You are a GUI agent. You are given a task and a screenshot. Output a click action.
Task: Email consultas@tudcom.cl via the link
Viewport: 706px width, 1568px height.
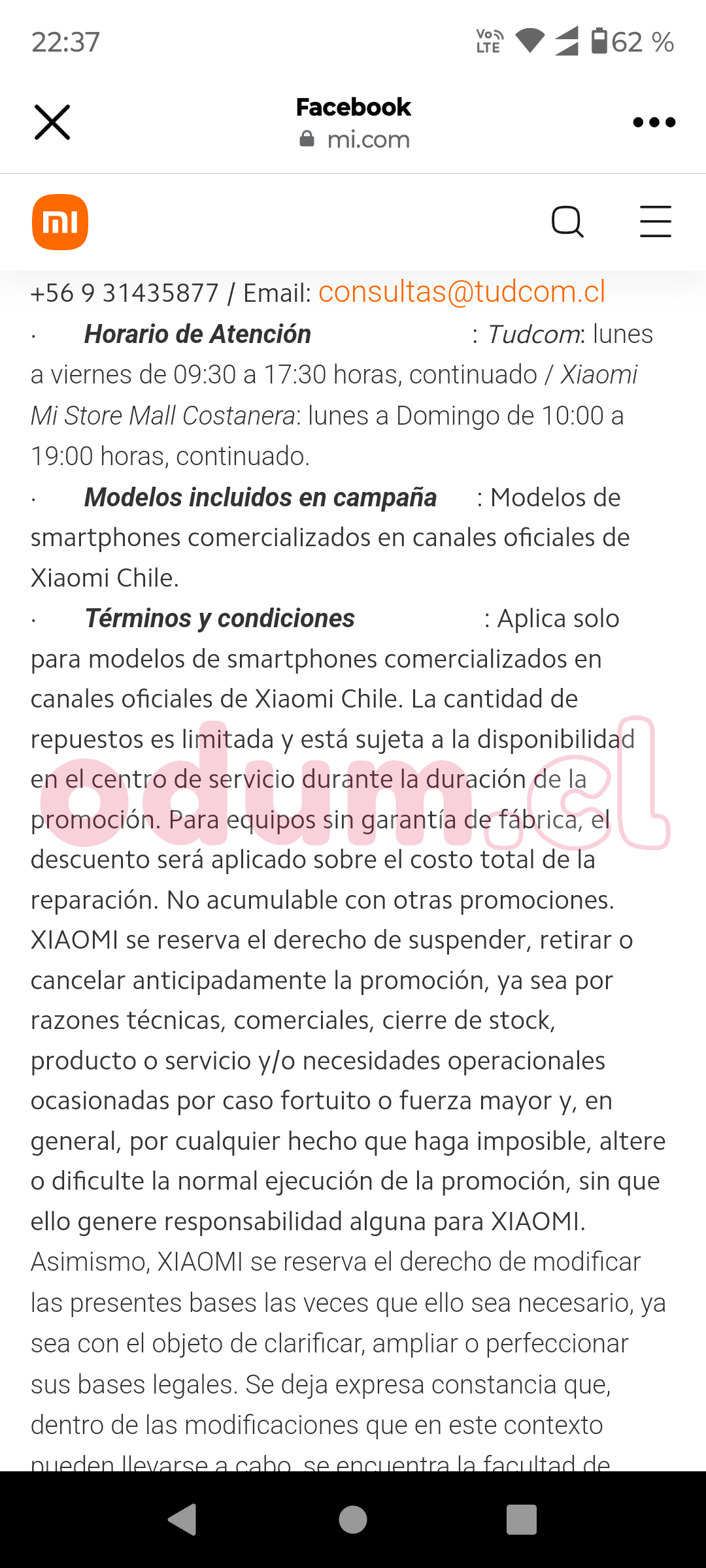462,292
